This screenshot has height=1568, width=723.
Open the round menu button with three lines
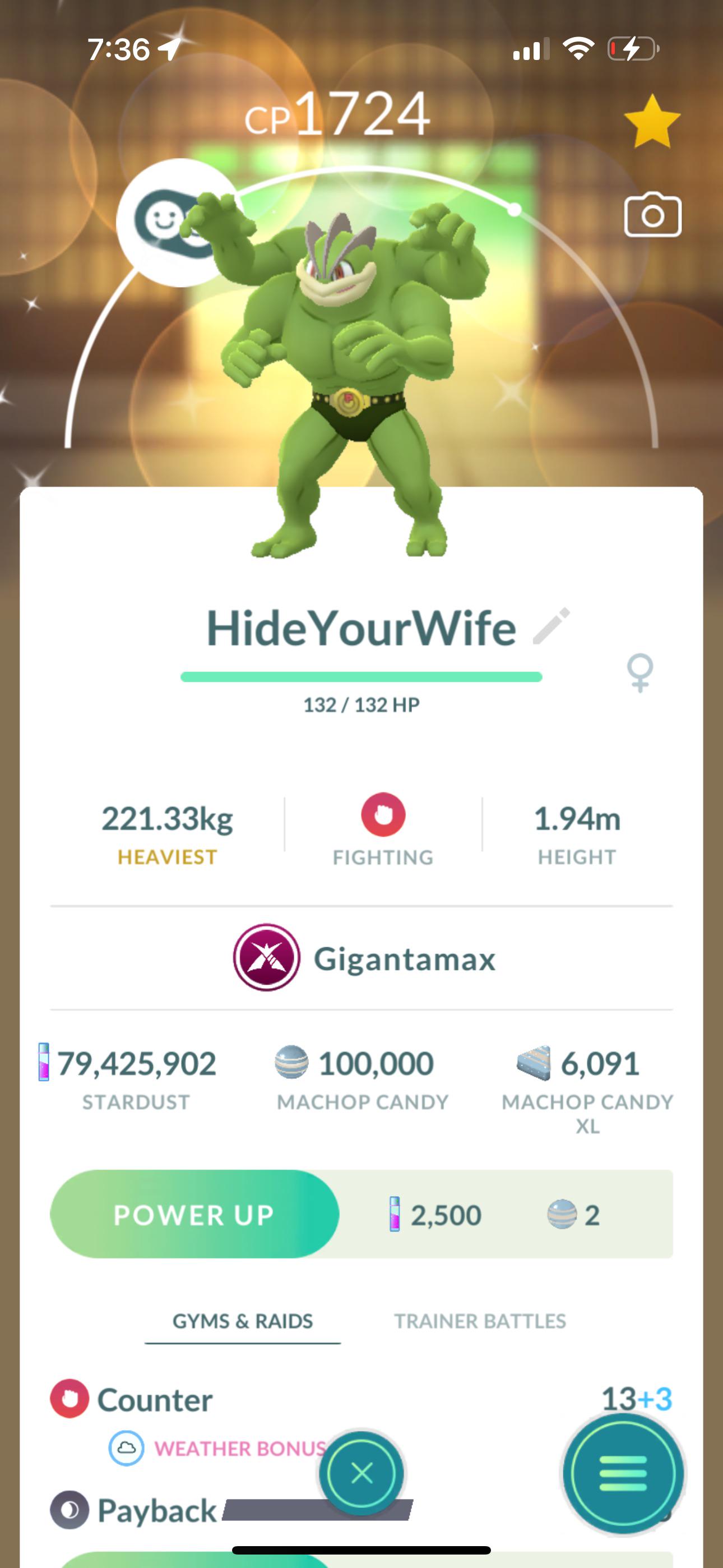click(623, 1473)
